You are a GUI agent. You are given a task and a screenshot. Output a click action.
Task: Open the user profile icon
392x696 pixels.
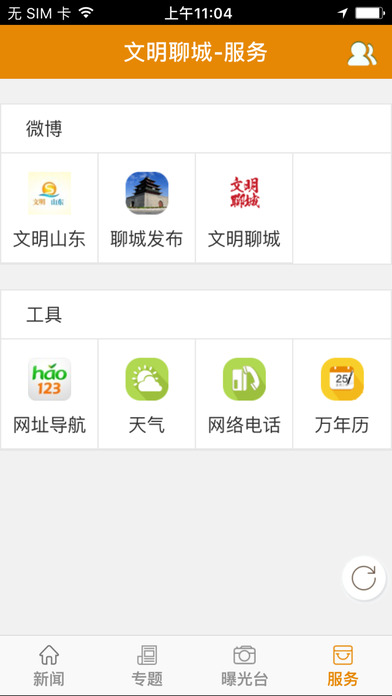[362, 54]
